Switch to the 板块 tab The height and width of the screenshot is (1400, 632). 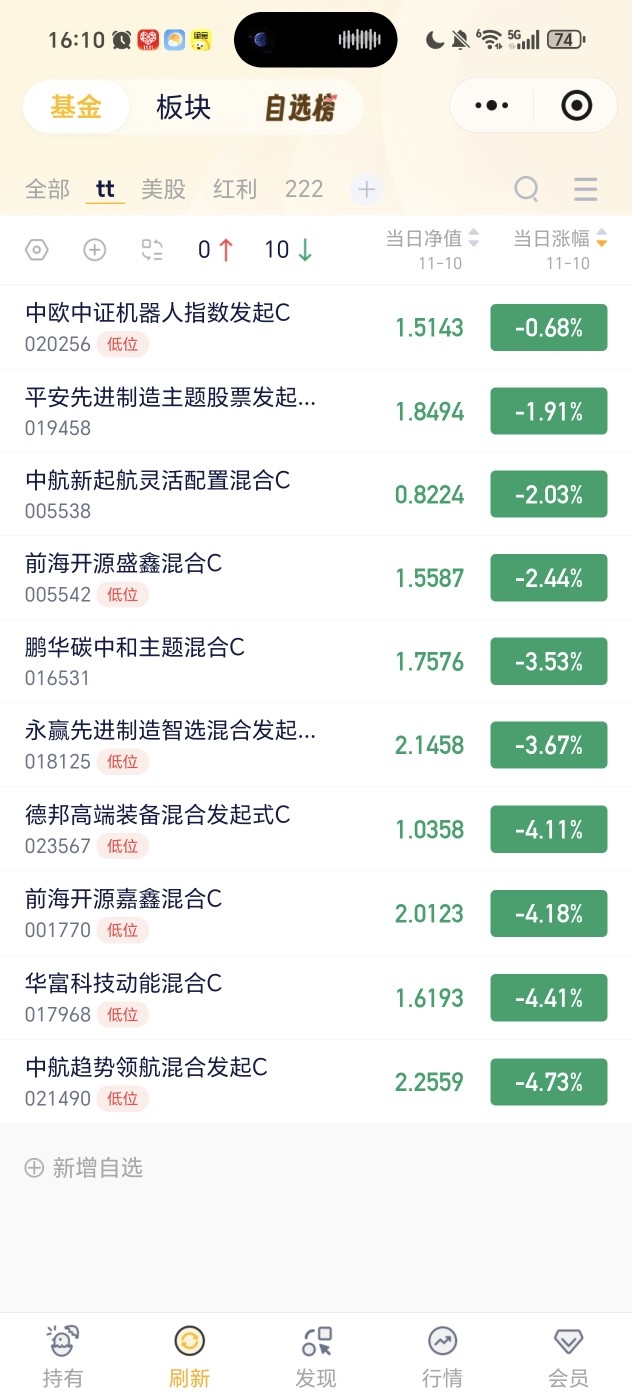click(x=184, y=107)
